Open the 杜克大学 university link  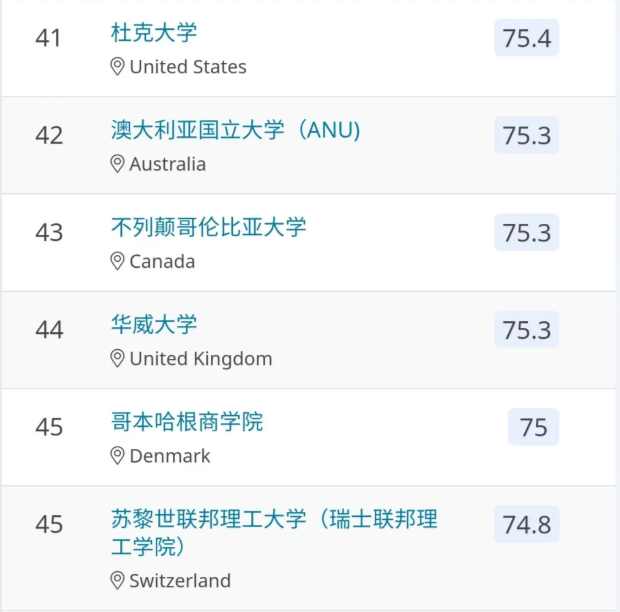point(154,33)
